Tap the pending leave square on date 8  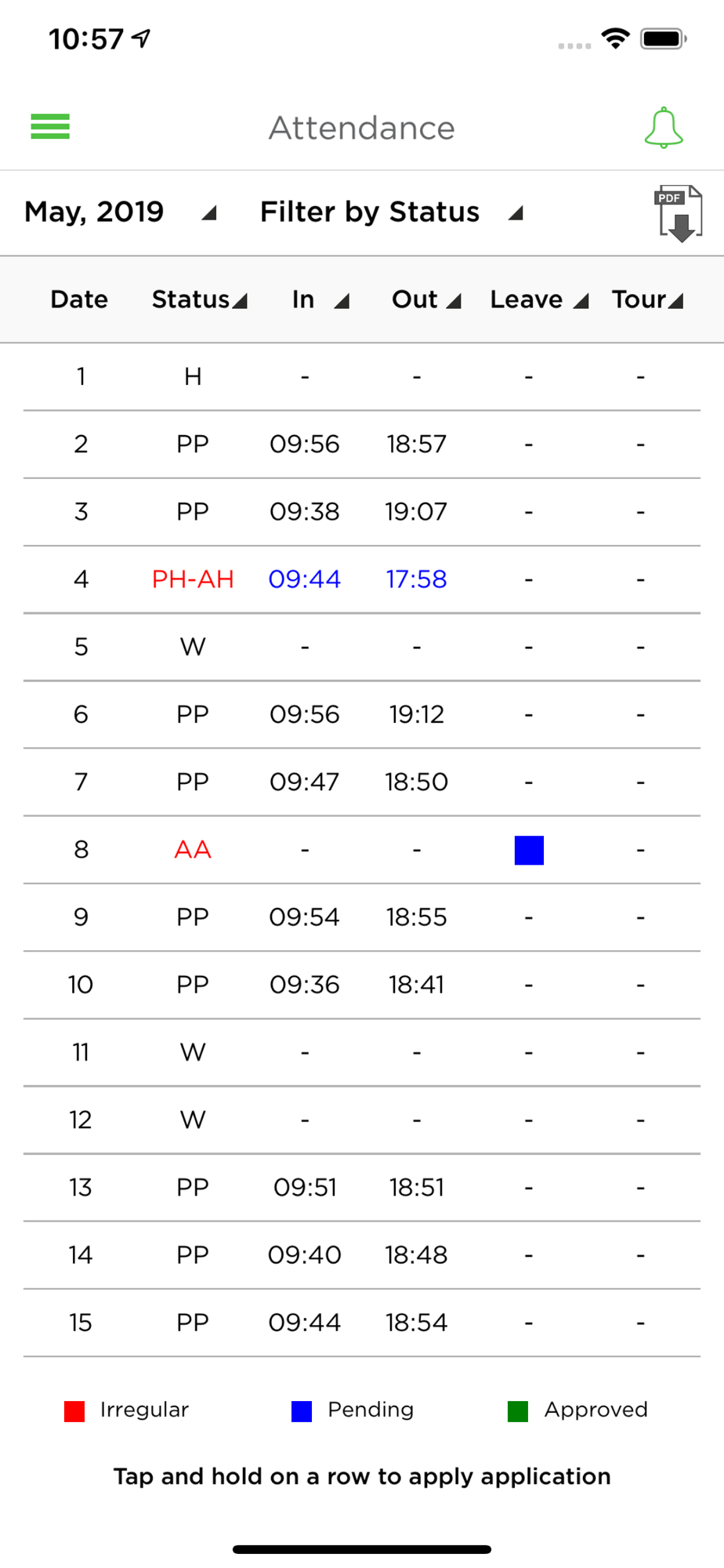point(529,850)
